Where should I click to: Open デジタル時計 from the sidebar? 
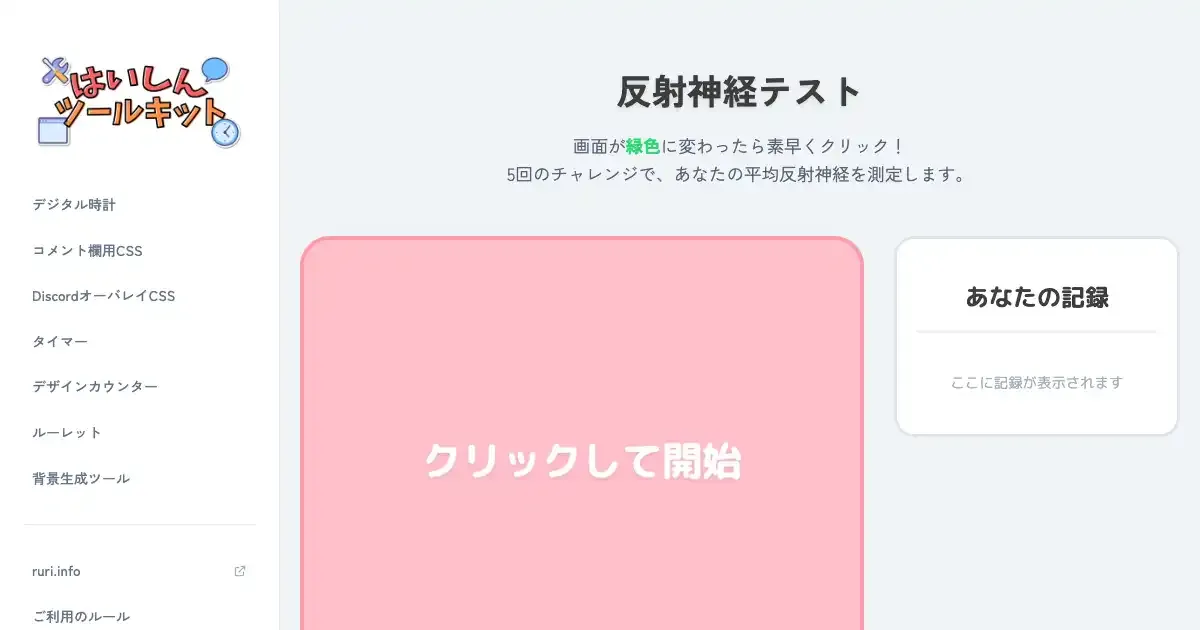tap(74, 205)
